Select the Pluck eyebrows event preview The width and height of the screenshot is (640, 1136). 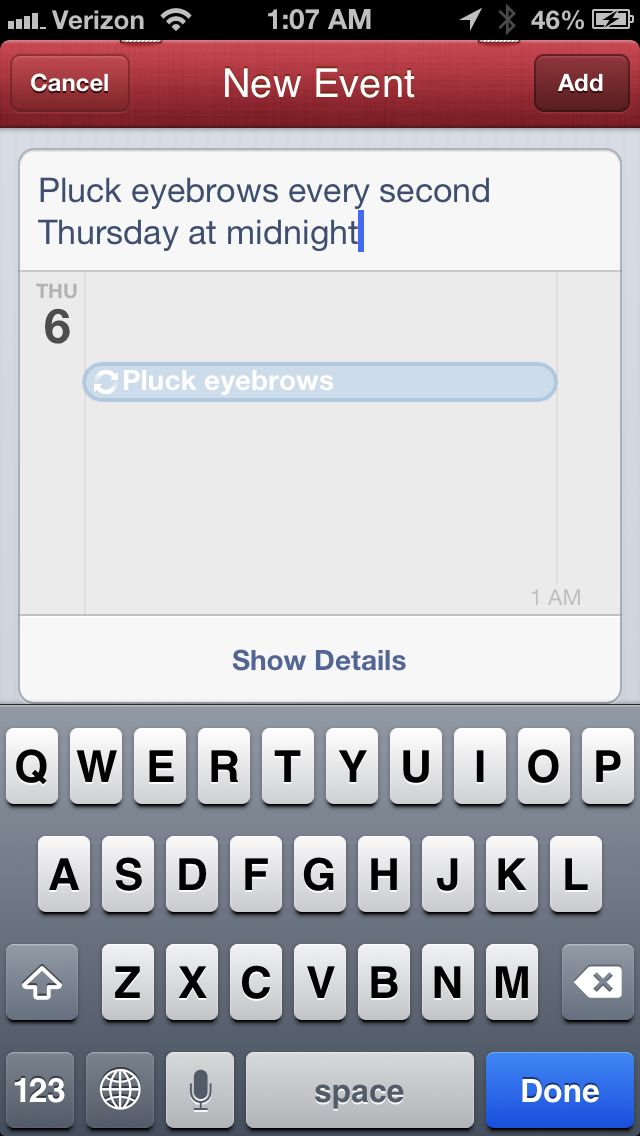click(320, 382)
